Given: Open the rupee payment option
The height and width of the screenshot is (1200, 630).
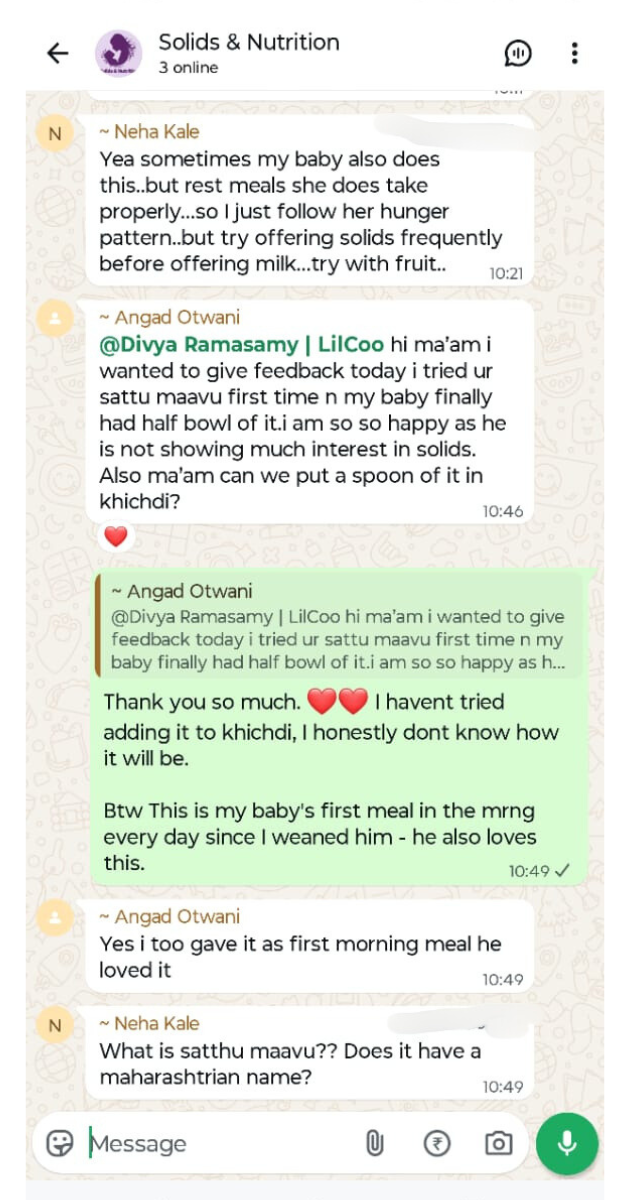Looking at the screenshot, I should click(436, 1143).
